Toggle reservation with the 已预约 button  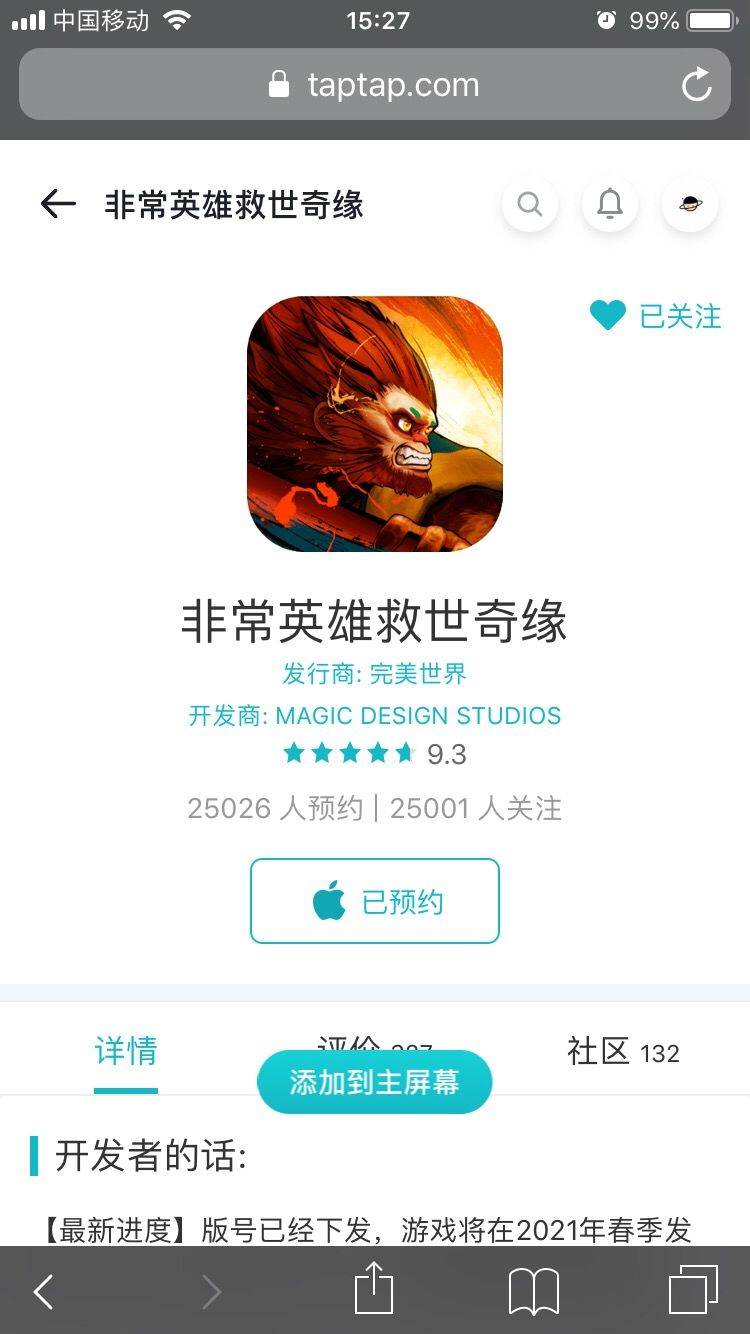[374, 900]
